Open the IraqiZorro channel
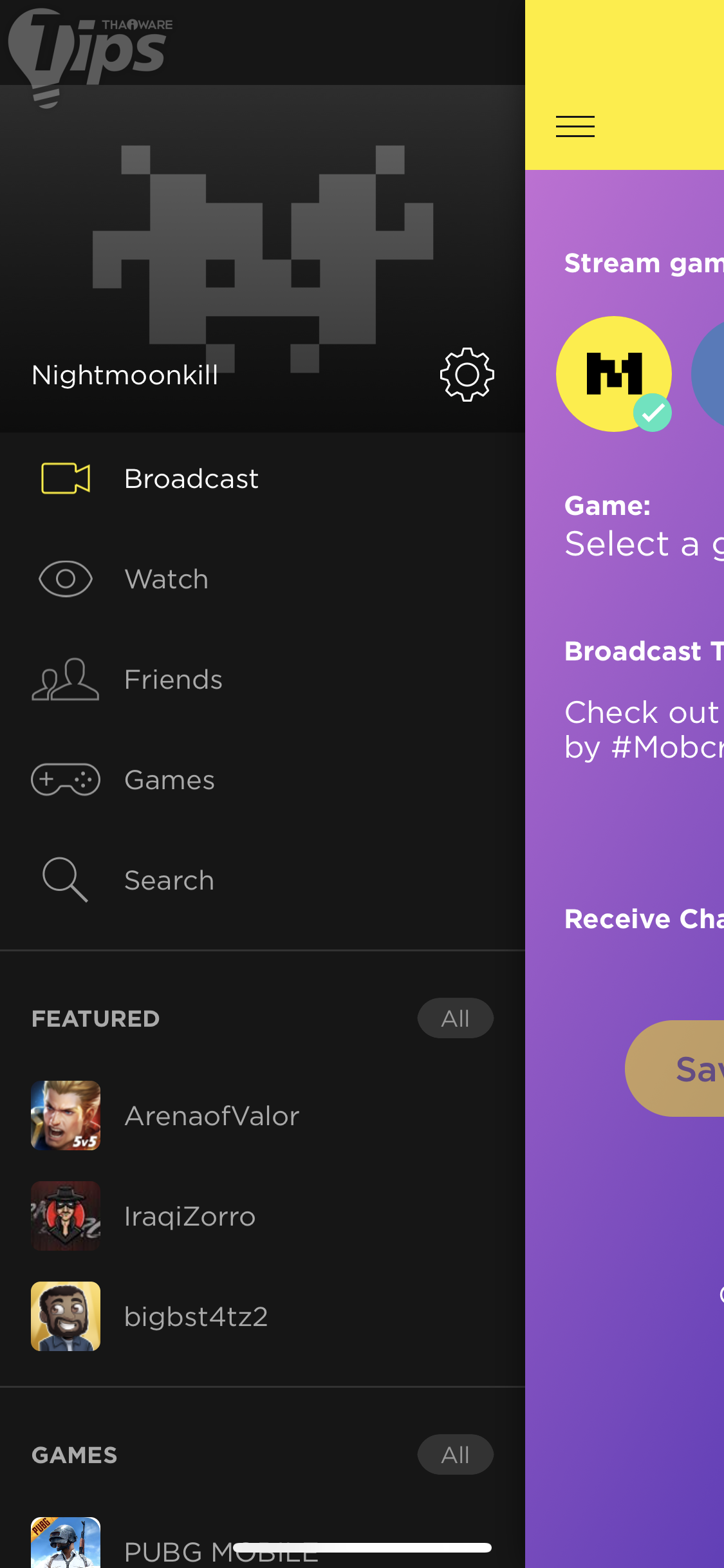724x1568 pixels. click(189, 1217)
